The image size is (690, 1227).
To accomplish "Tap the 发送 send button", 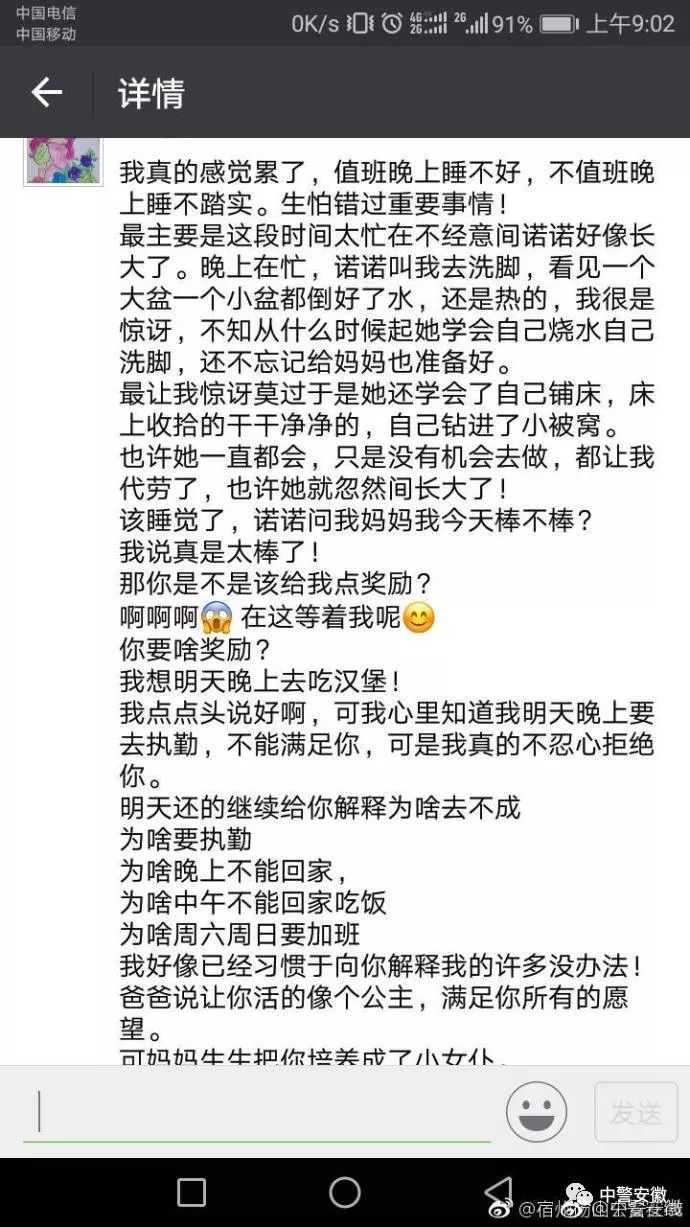I will click(635, 1112).
